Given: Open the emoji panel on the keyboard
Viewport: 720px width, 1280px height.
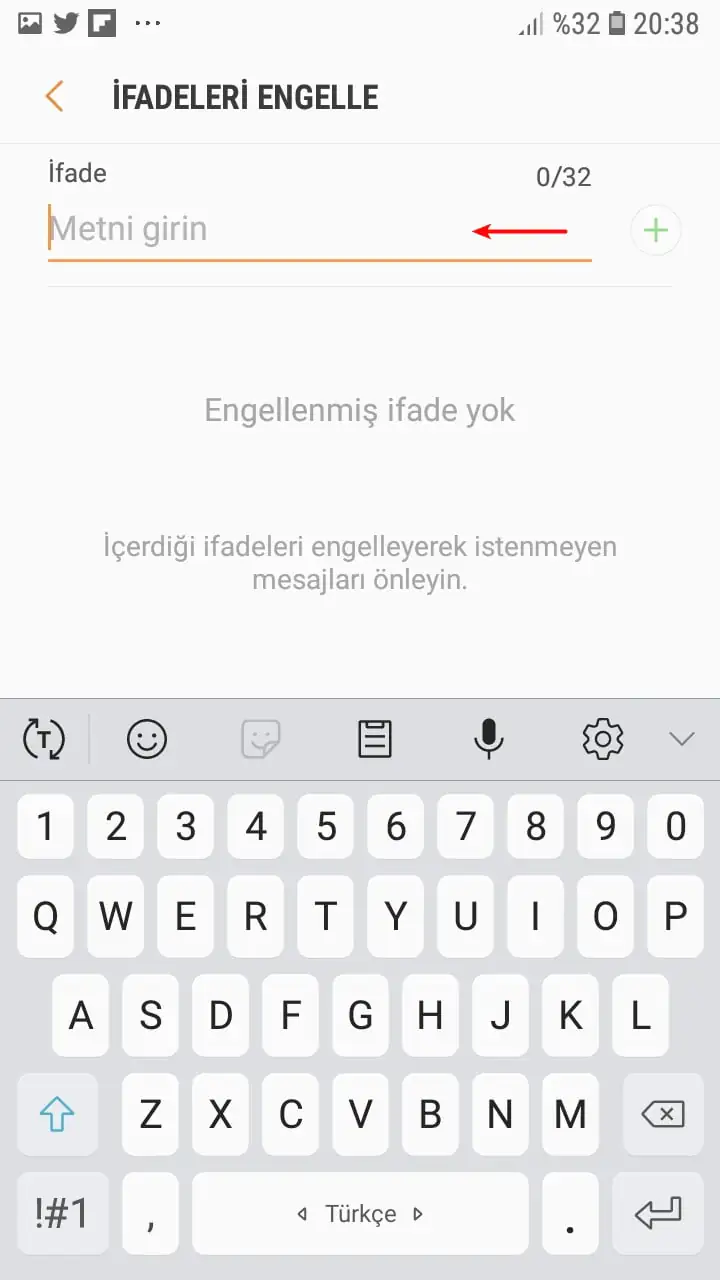Looking at the screenshot, I should point(147,739).
